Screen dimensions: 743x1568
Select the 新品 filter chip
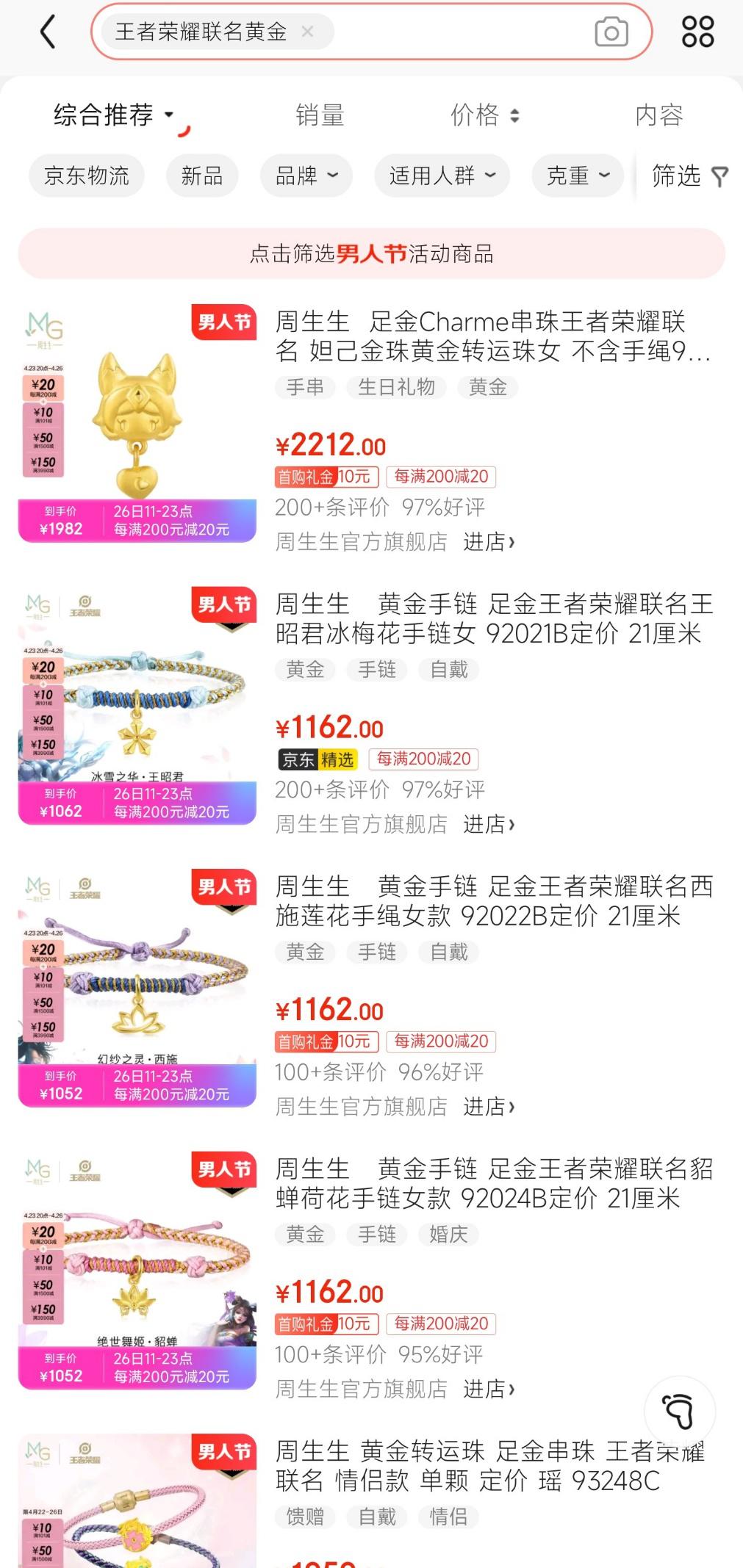tap(202, 176)
